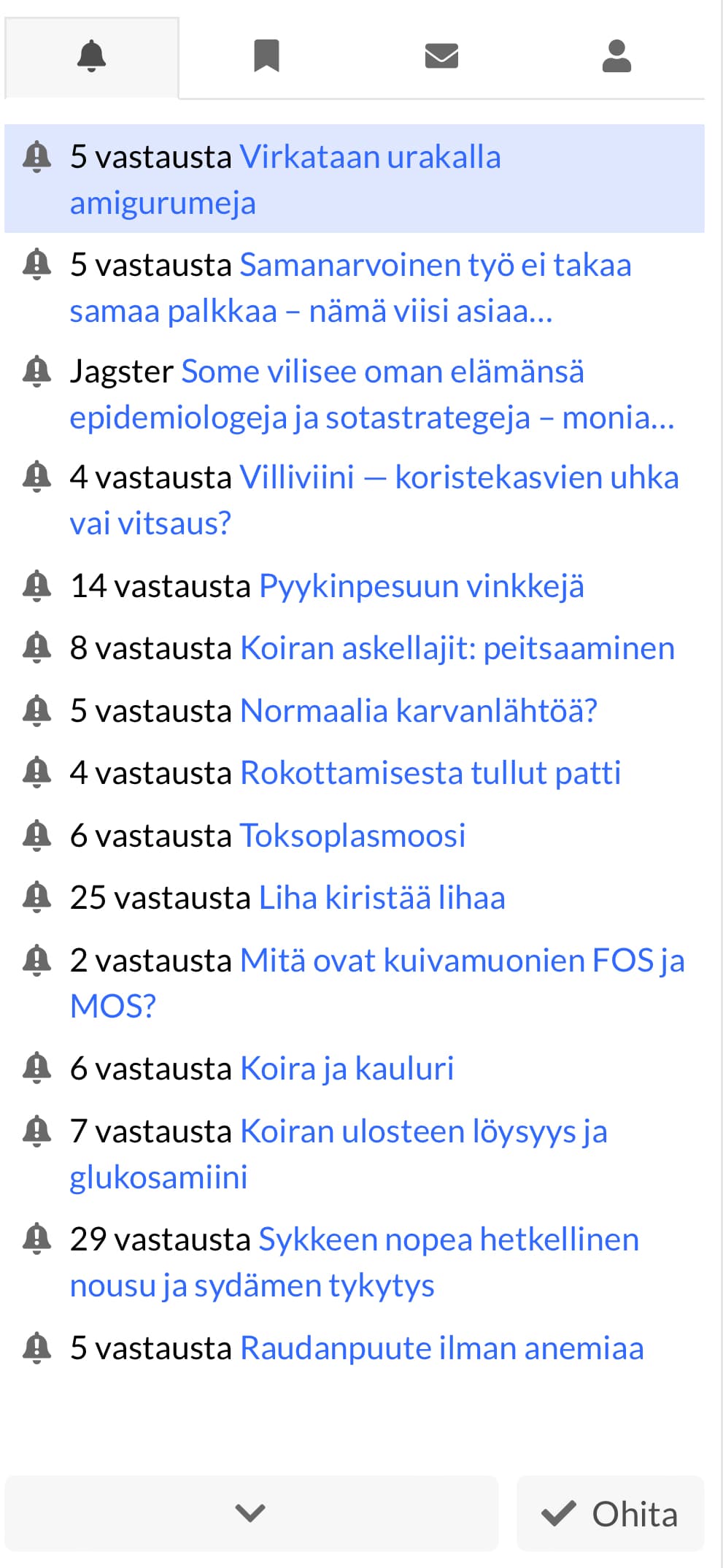Open Mitä ovat kuivamuonien FOS ja MOS?
723x1568 pixels.
462,961
